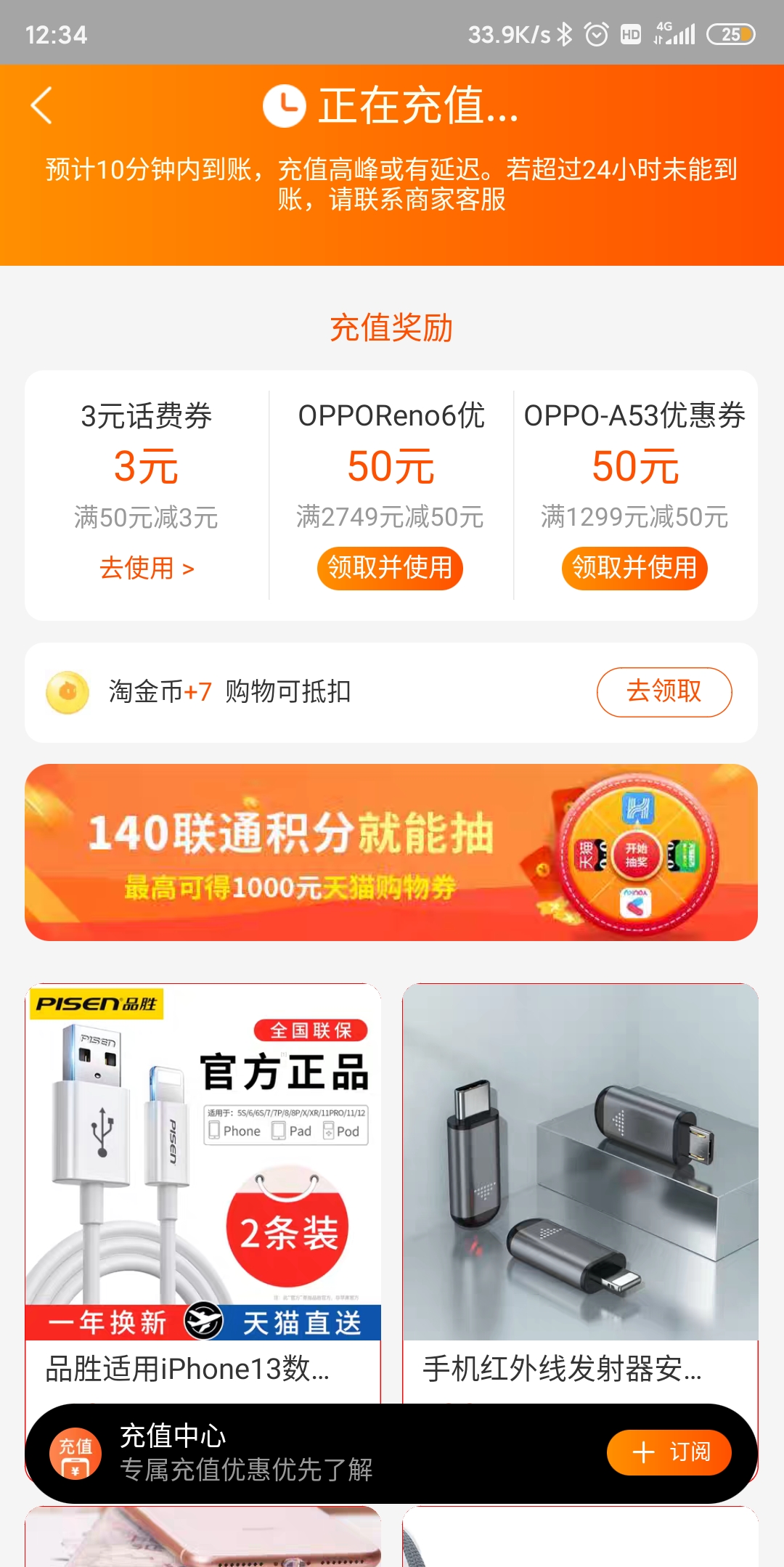Claim and use the OPPO-A53 50元 coupon
This screenshot has height=1567, width=784.
click(x=634, y=568)
